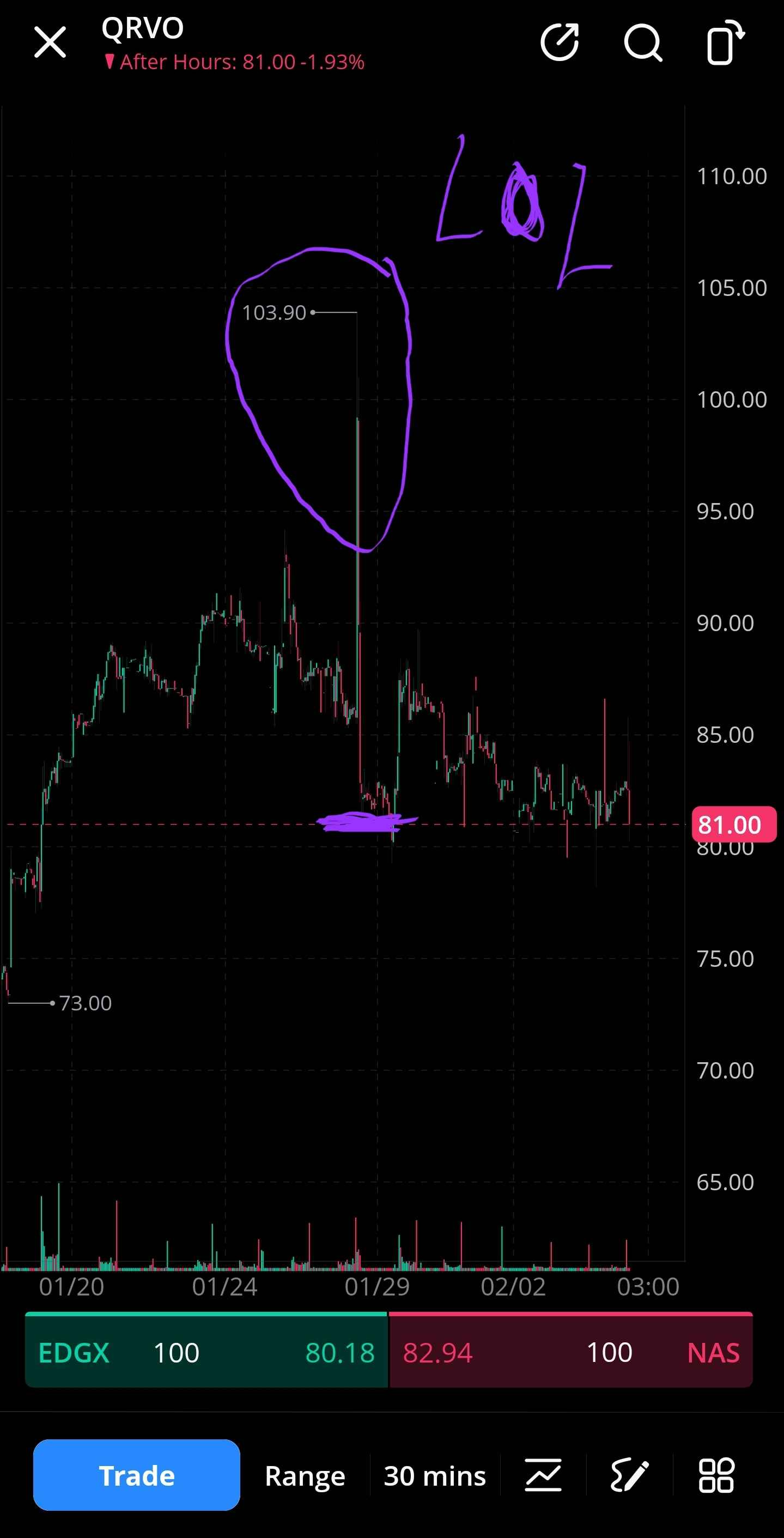Share the QRVO chart
This screenshot has height=1538, width=784.
[560, 42]
